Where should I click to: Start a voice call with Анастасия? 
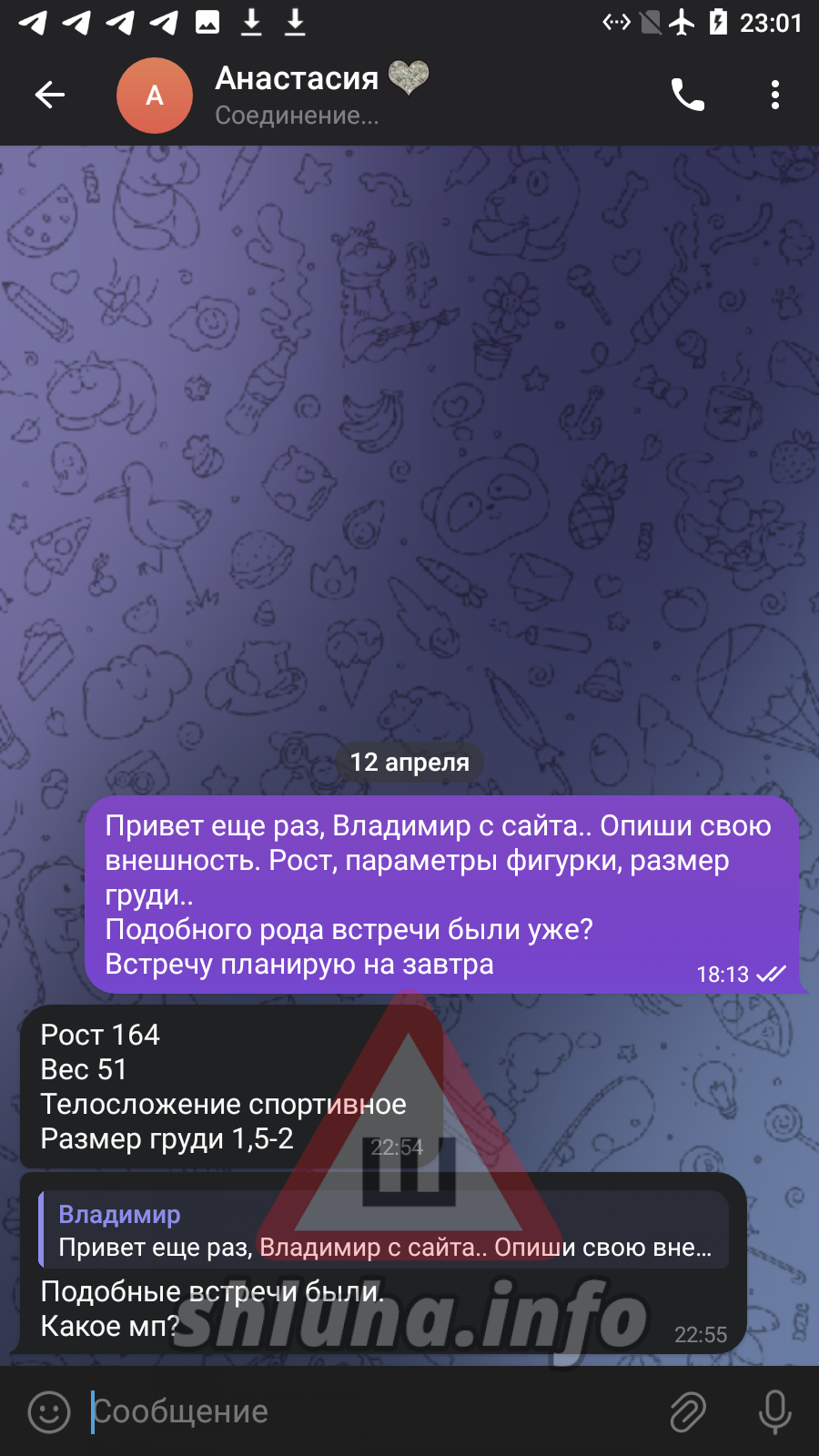[x=688, y=95]
